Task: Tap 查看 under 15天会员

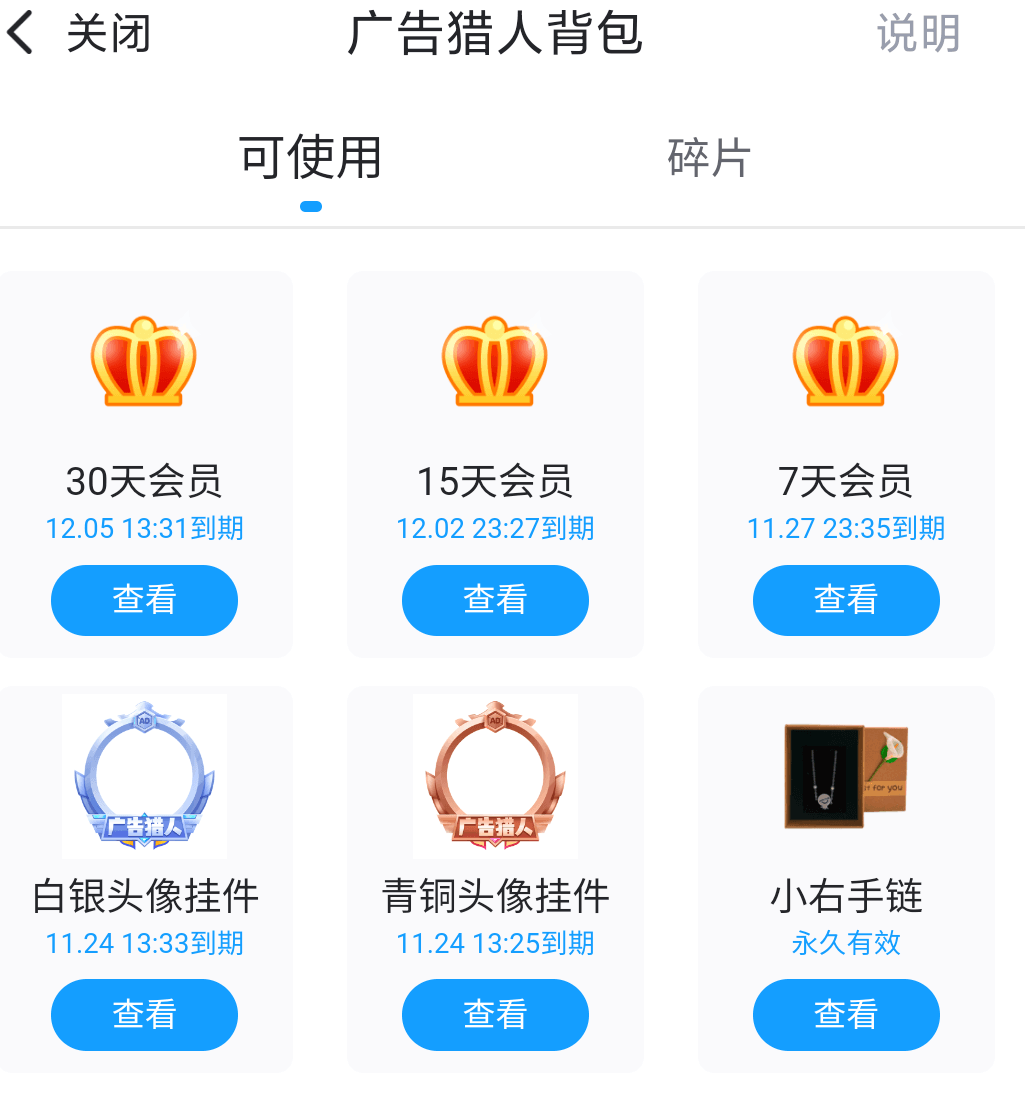Action: [x=495, y=600]
